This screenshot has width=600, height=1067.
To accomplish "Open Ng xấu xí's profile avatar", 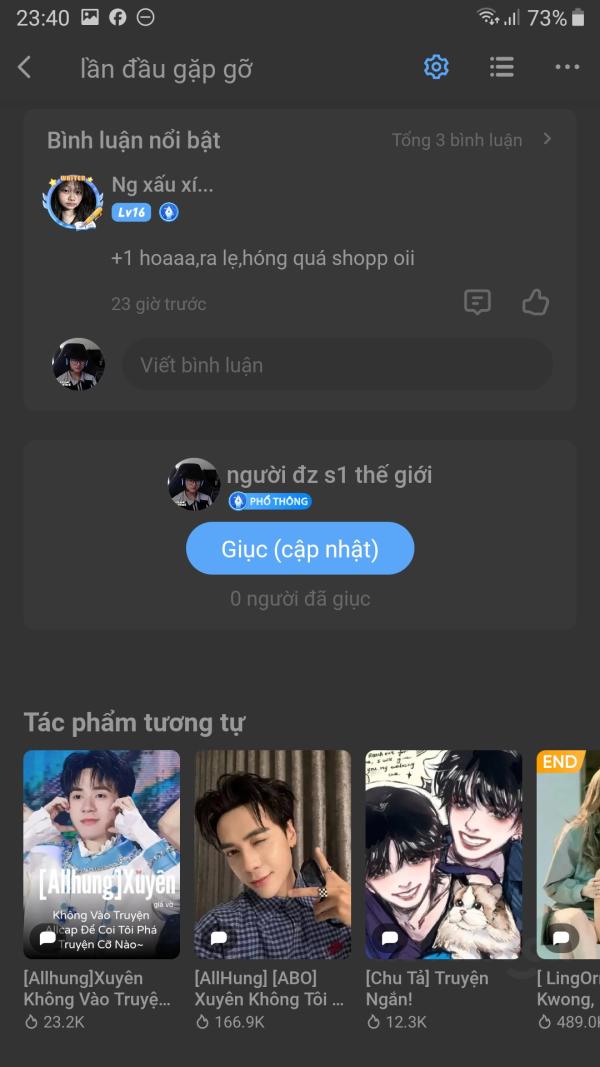I will (73, 202).
